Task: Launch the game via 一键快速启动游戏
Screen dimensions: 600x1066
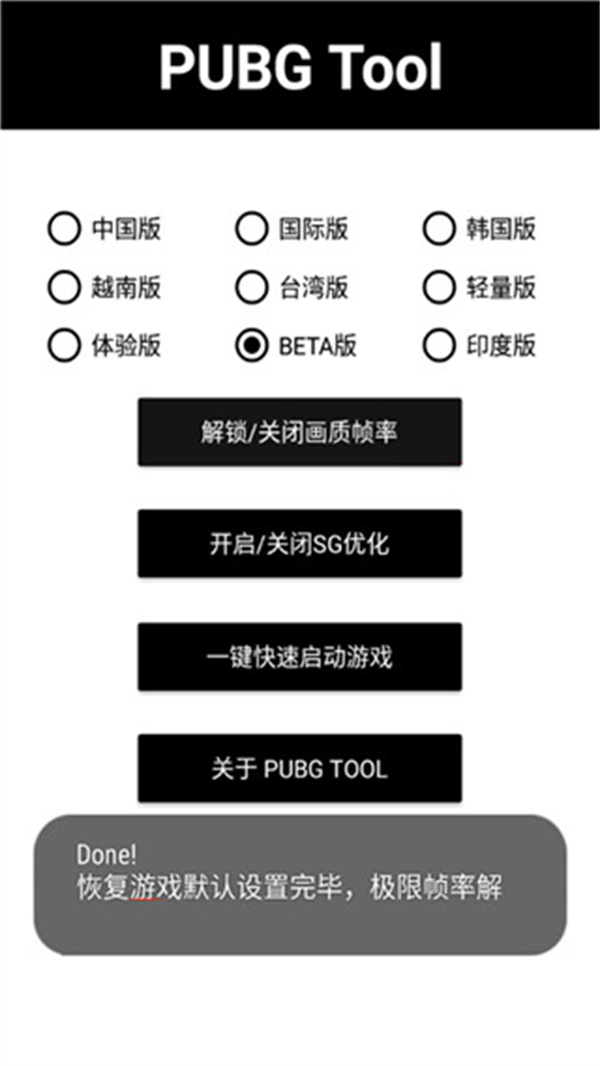Action: (x=300, y=657)
